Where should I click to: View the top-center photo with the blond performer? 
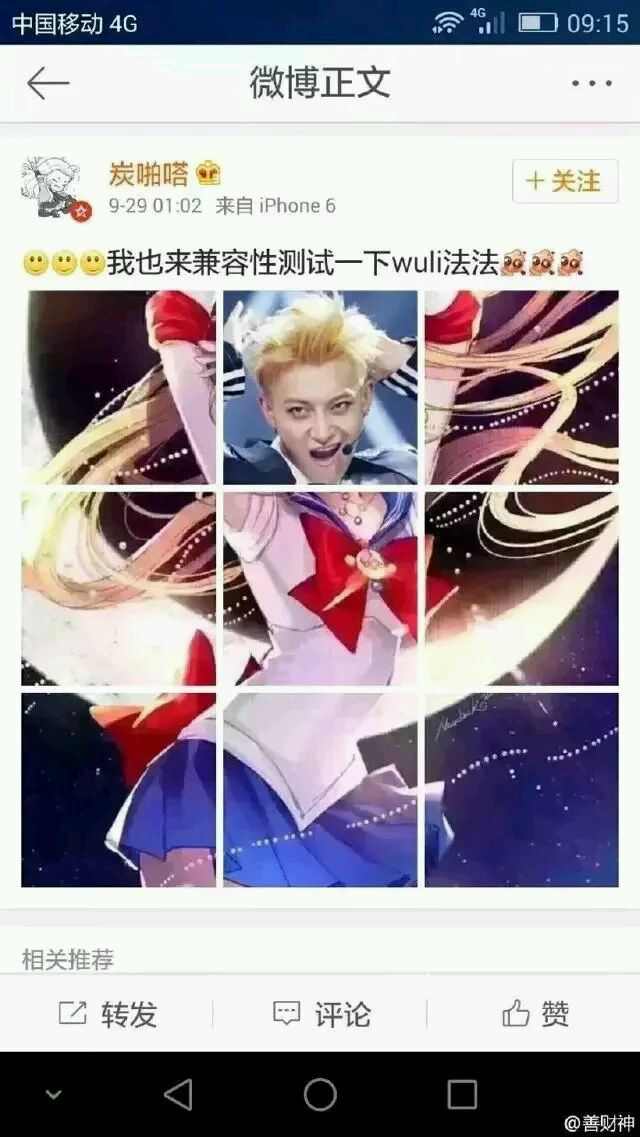(x=320, y=387)
